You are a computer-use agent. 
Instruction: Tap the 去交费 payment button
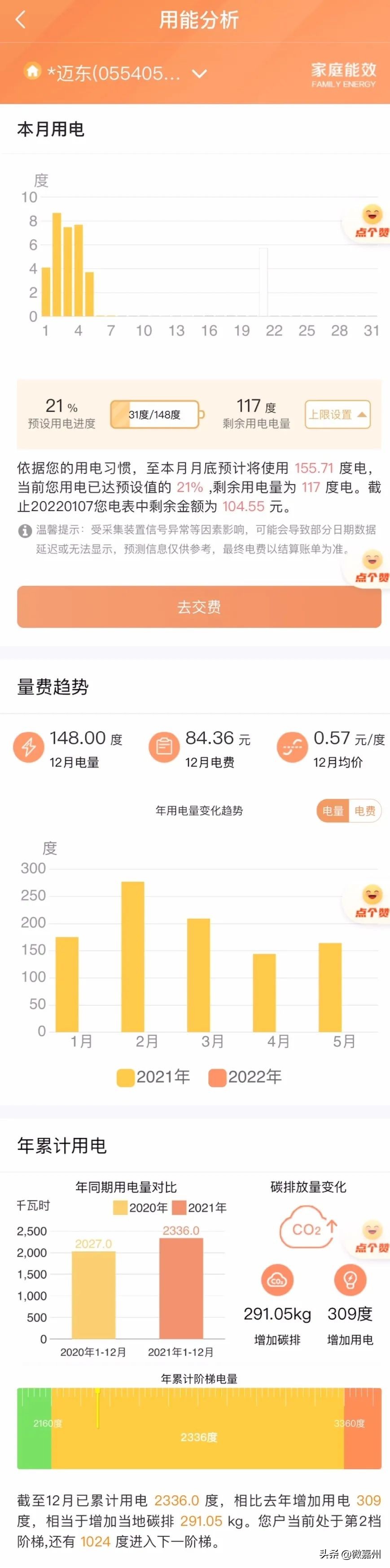[x=199, y=607]
